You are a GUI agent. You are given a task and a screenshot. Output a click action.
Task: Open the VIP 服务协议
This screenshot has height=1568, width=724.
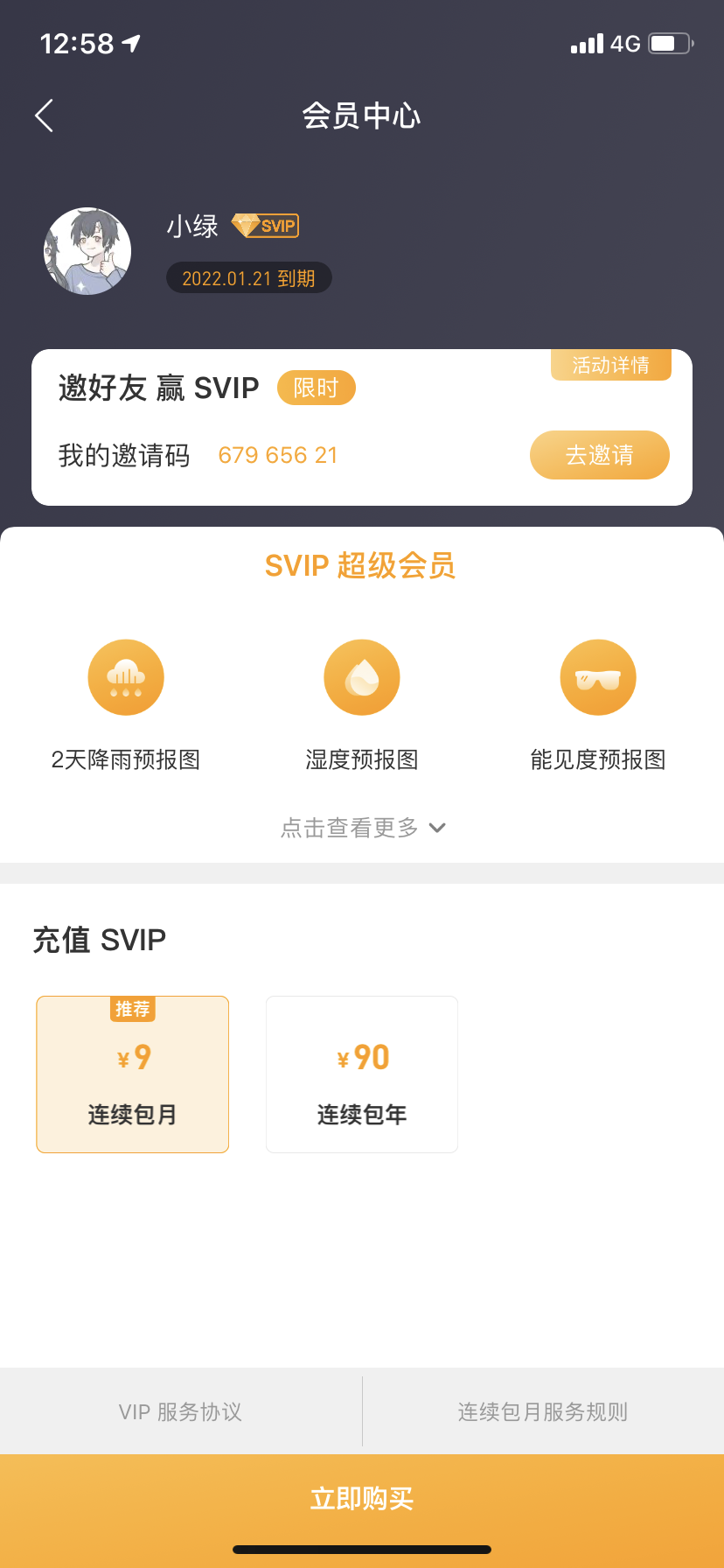coord(180,1411)
